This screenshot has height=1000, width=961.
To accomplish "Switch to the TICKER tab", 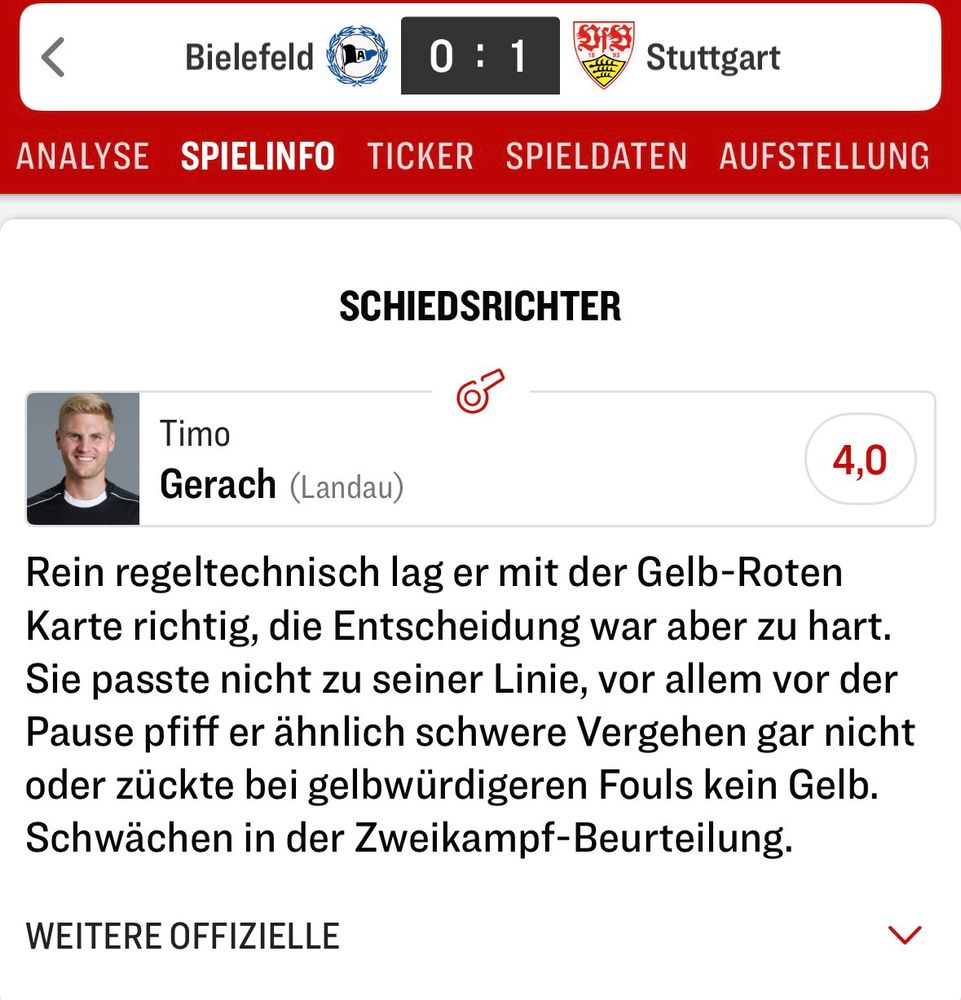I will tap(421, 156).
